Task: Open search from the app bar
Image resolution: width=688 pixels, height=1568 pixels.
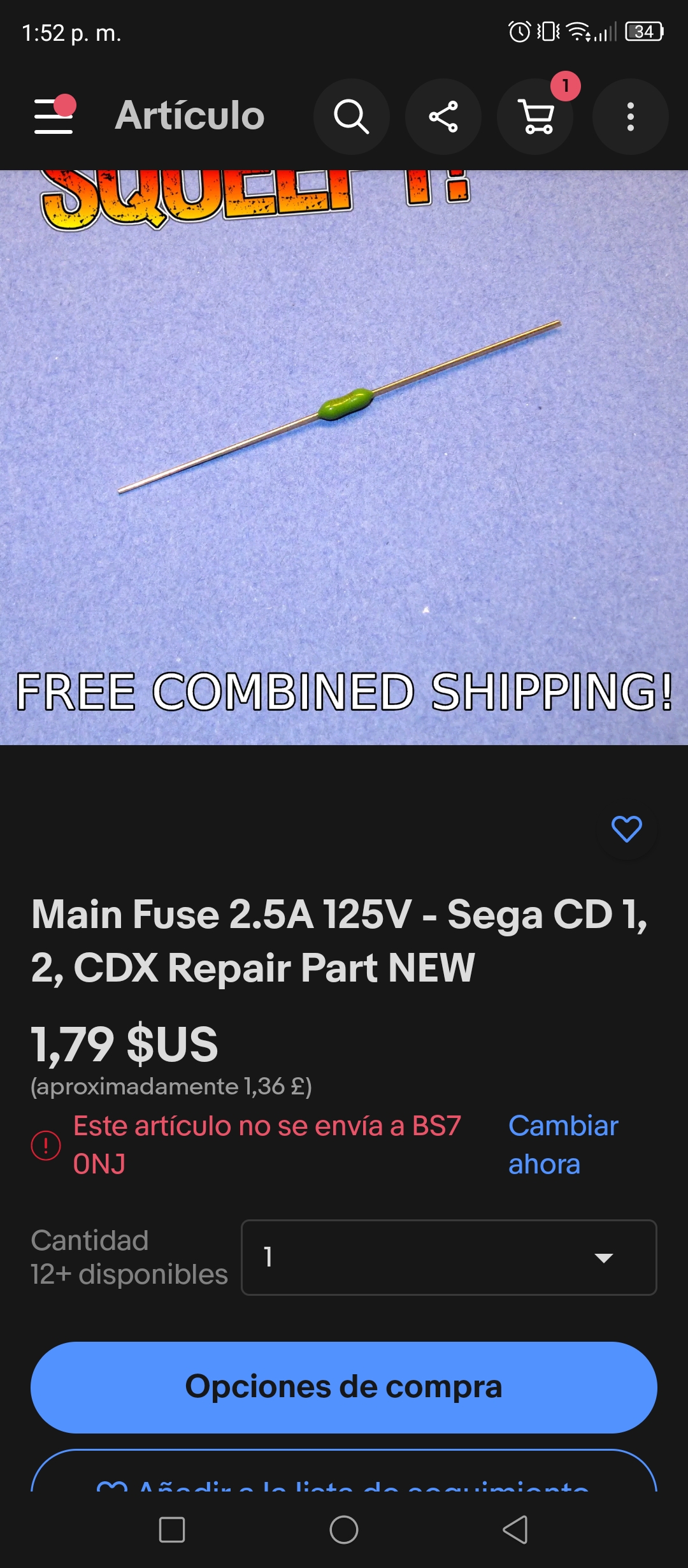Action: click(352, 117)
